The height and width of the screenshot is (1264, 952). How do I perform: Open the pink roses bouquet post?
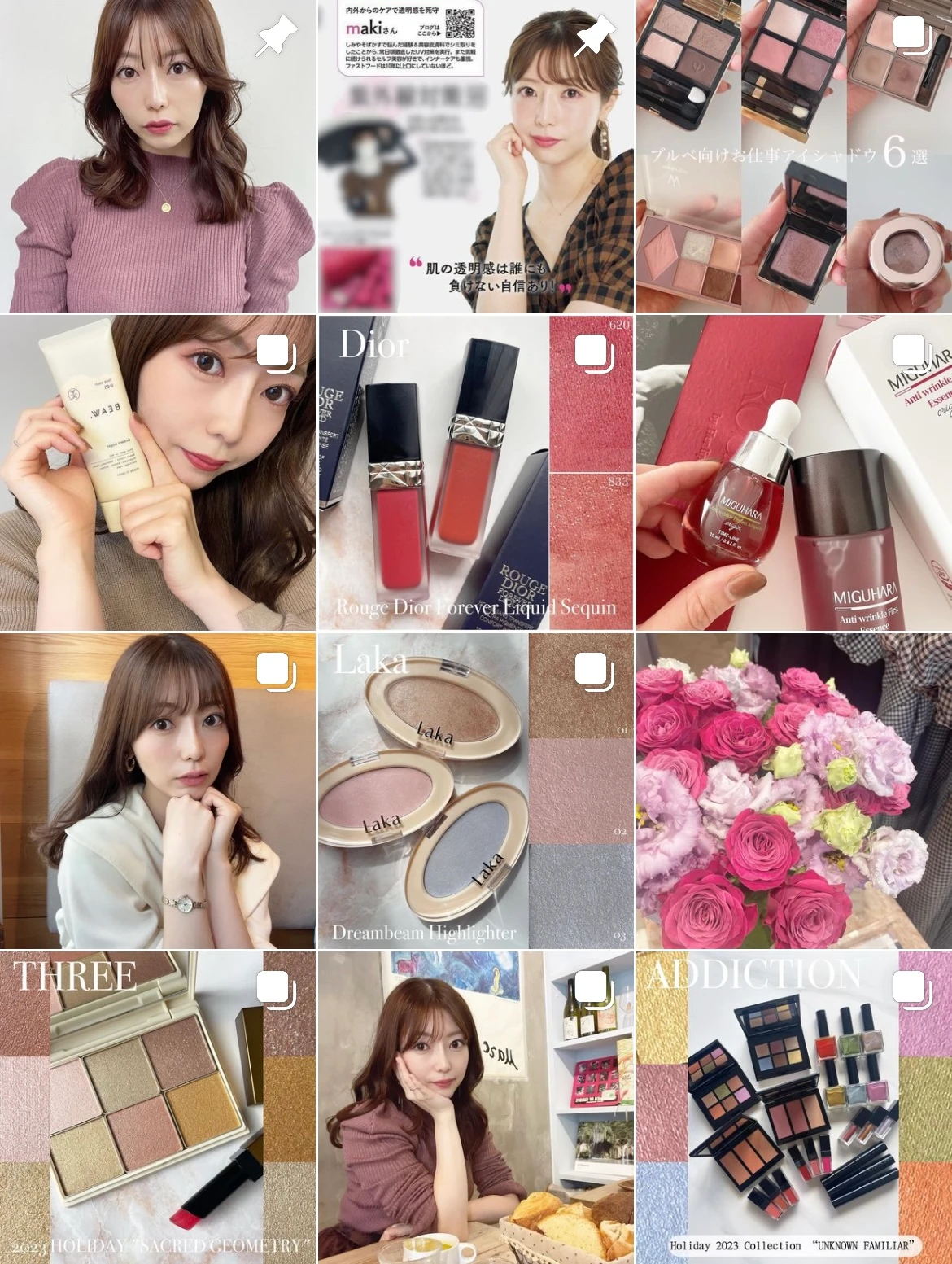click(x=793, y=790)
